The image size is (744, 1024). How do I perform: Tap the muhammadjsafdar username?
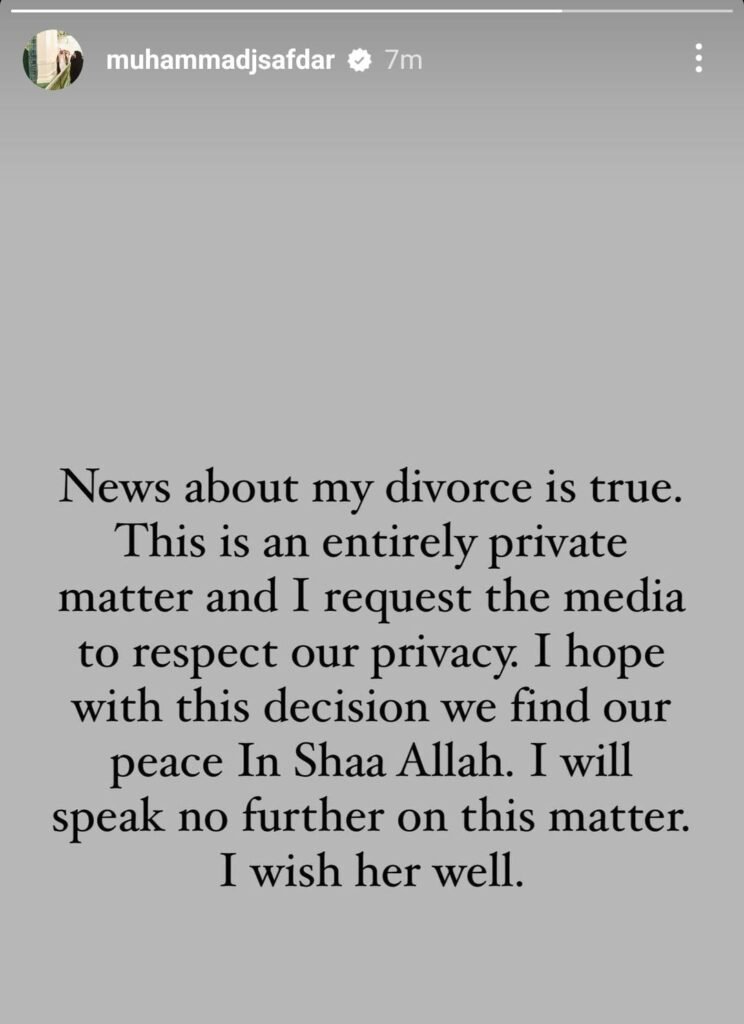224,60
